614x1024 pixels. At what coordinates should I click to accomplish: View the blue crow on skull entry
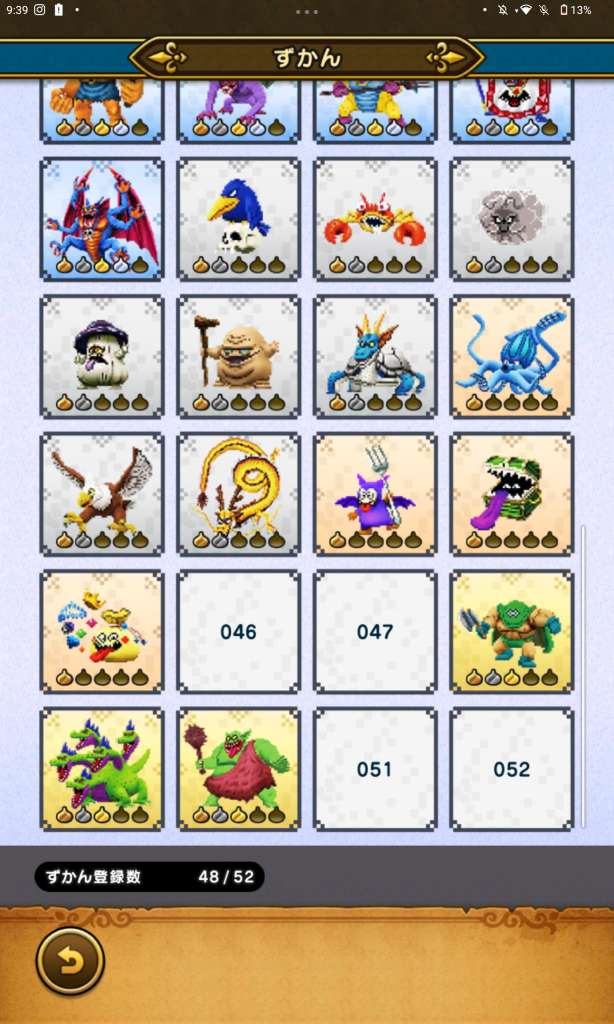coord(238,218)
